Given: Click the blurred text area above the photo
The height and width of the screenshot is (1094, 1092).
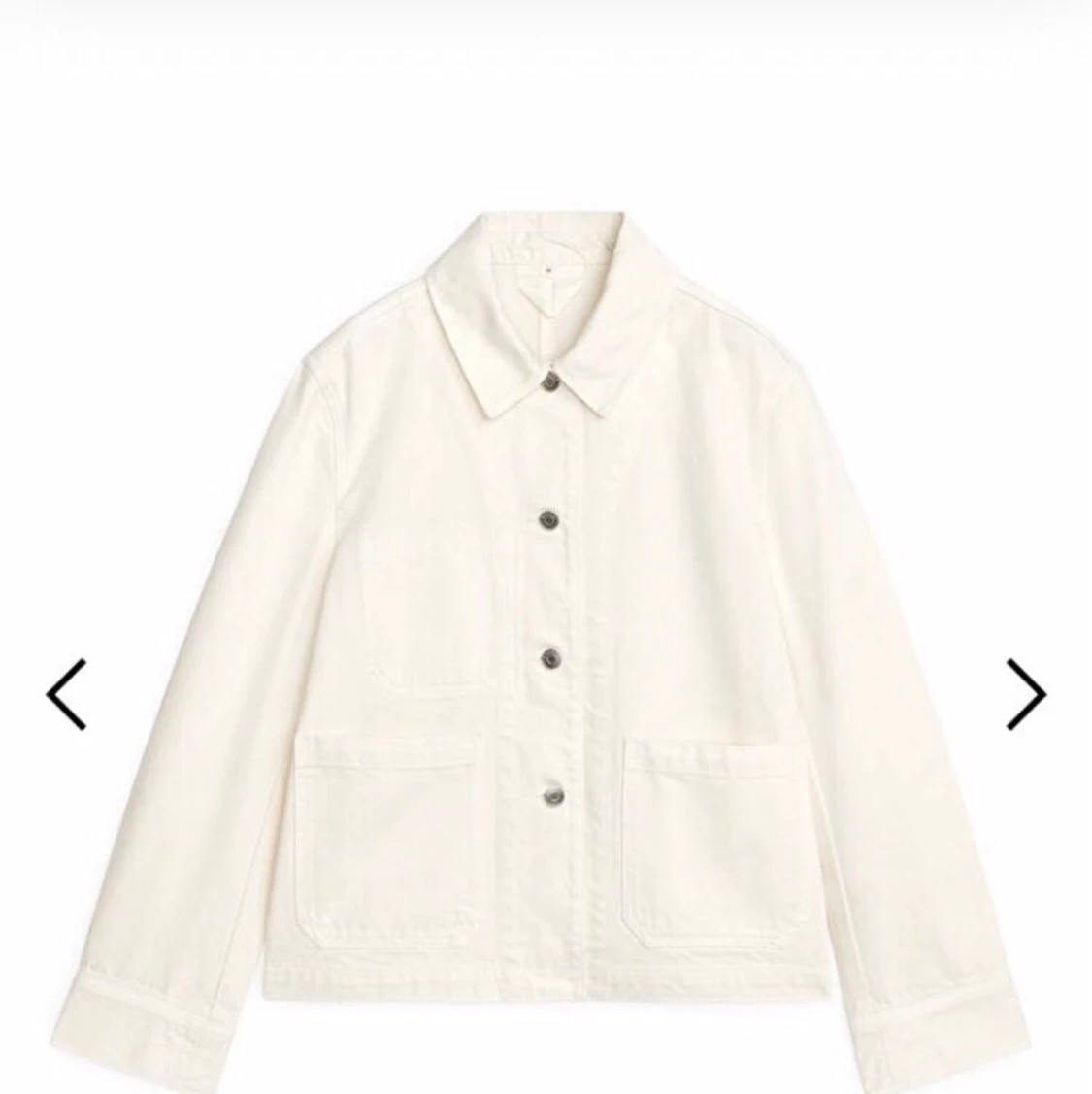Looking at the screenshot, I should click(546, 49).
